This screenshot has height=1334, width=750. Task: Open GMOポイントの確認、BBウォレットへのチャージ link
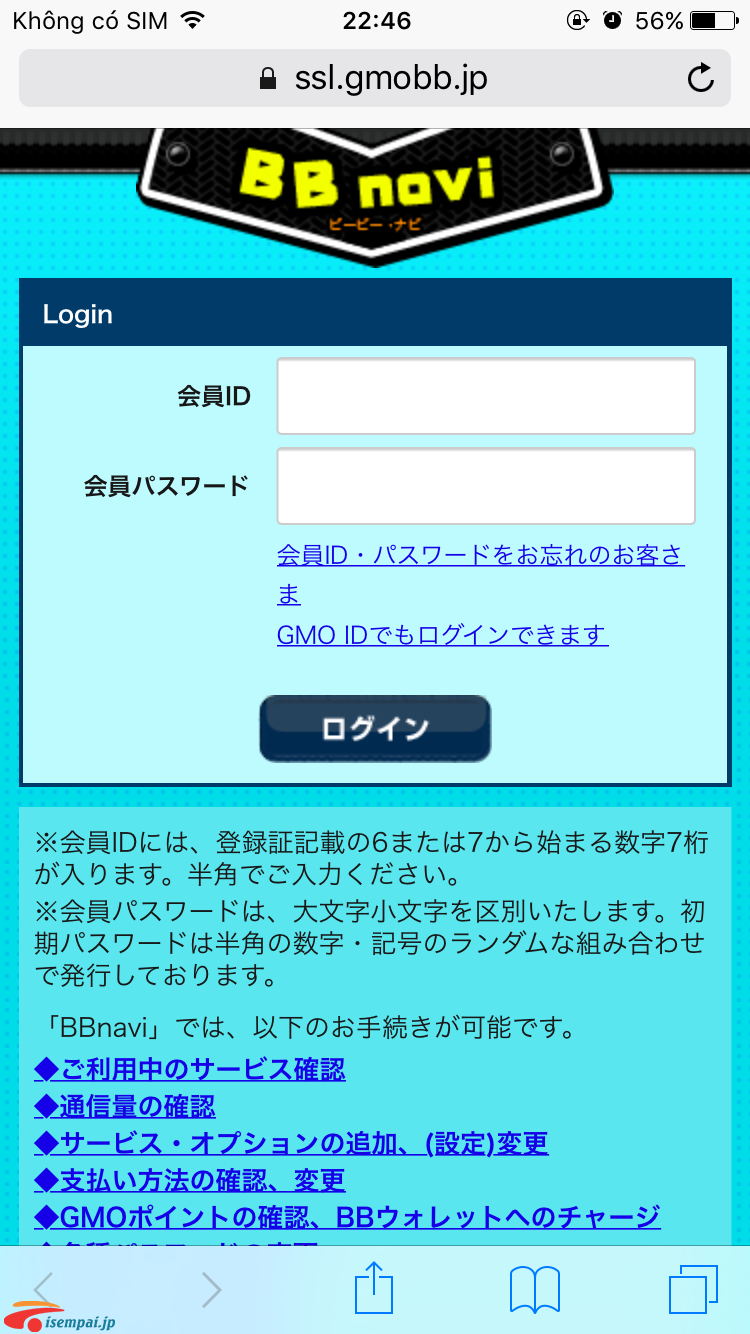click(x=347, y=1217)
